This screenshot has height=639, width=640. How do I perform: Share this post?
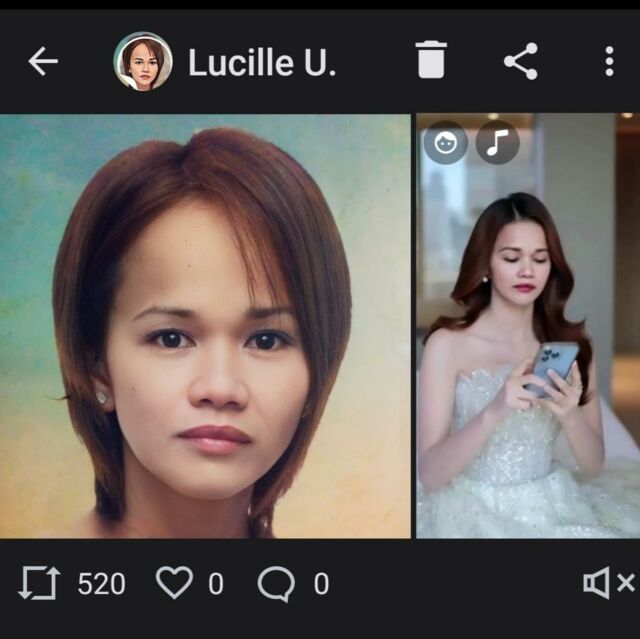pyautogui.click(x=520, y=61)
